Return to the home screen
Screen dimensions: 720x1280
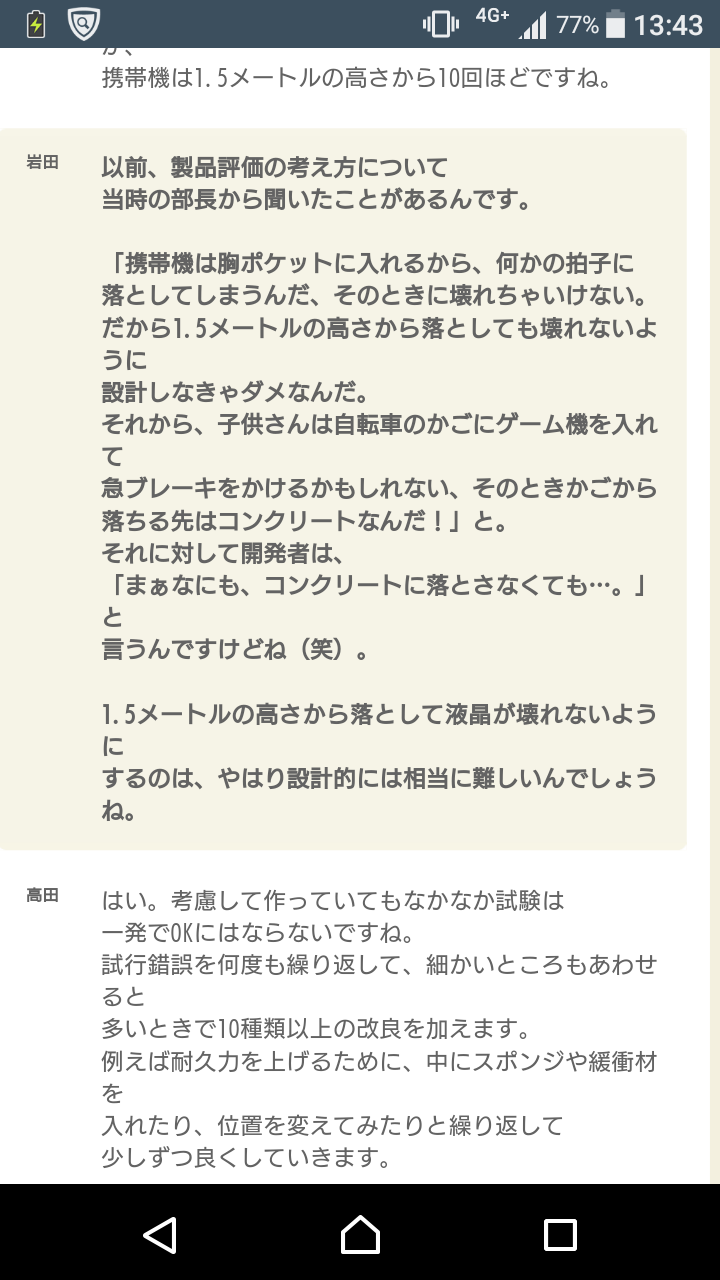click(360, 1234)
